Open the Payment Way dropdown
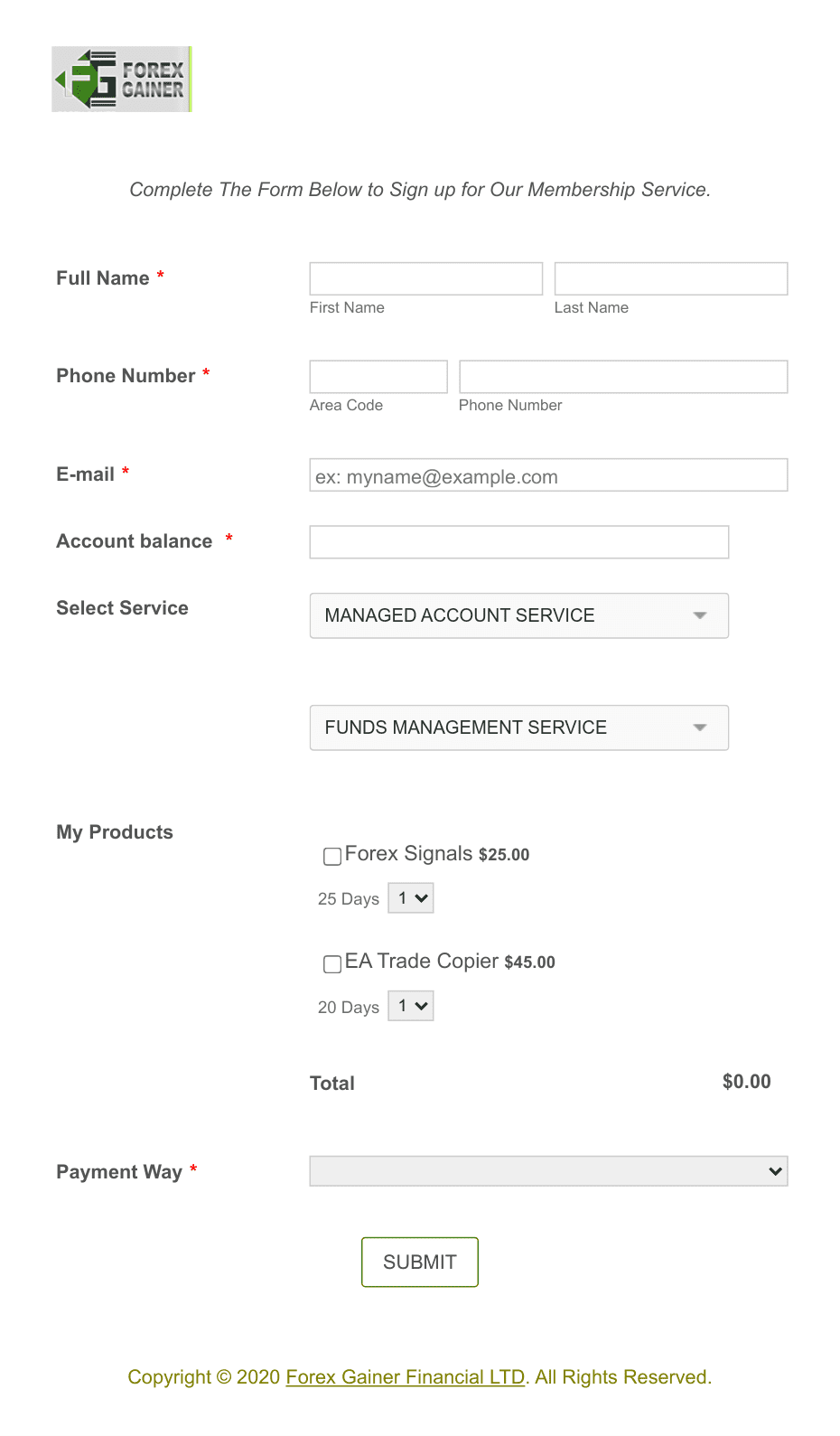This screenshot has height=1436, width=840. tap(548, 1171)
